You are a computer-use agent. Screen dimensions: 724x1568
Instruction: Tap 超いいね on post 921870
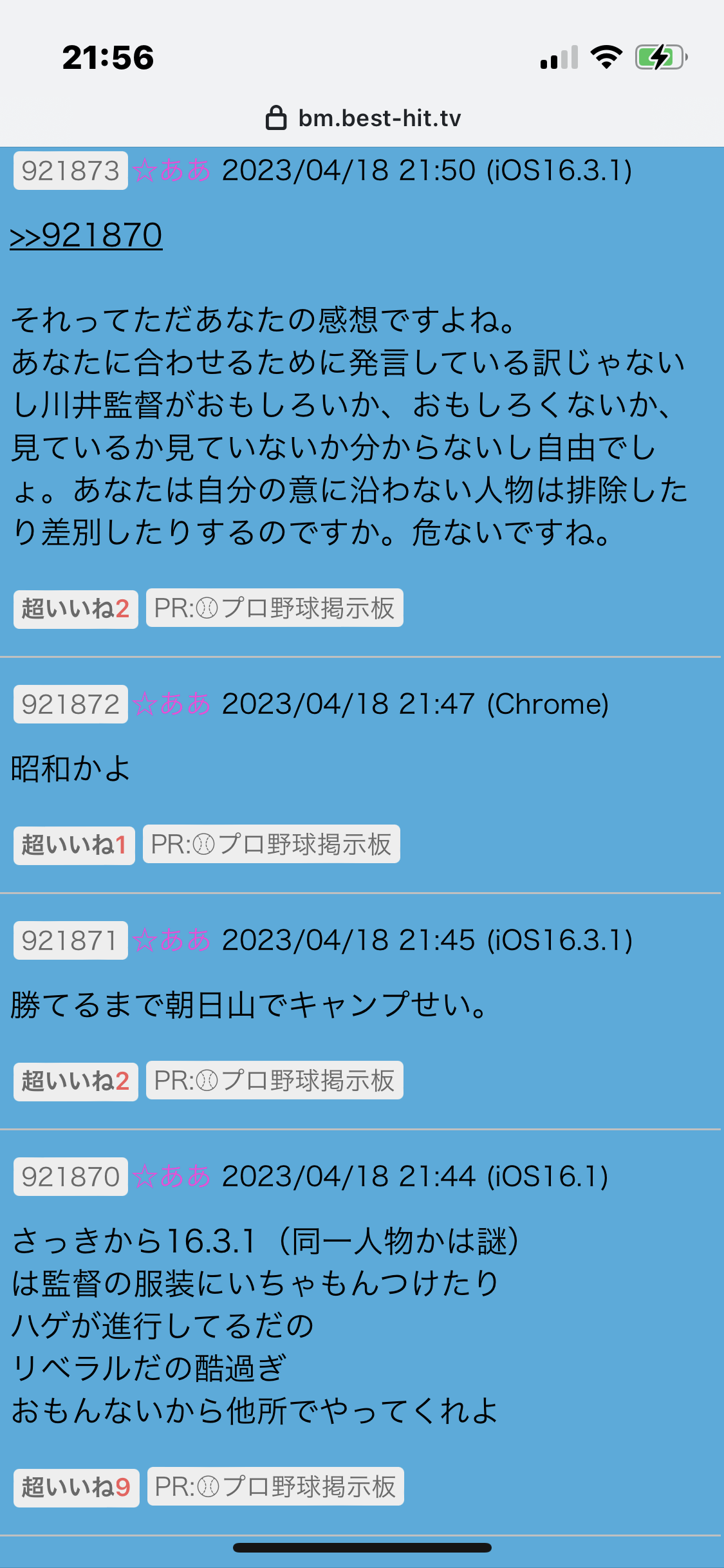click(x=77, y=1488)
